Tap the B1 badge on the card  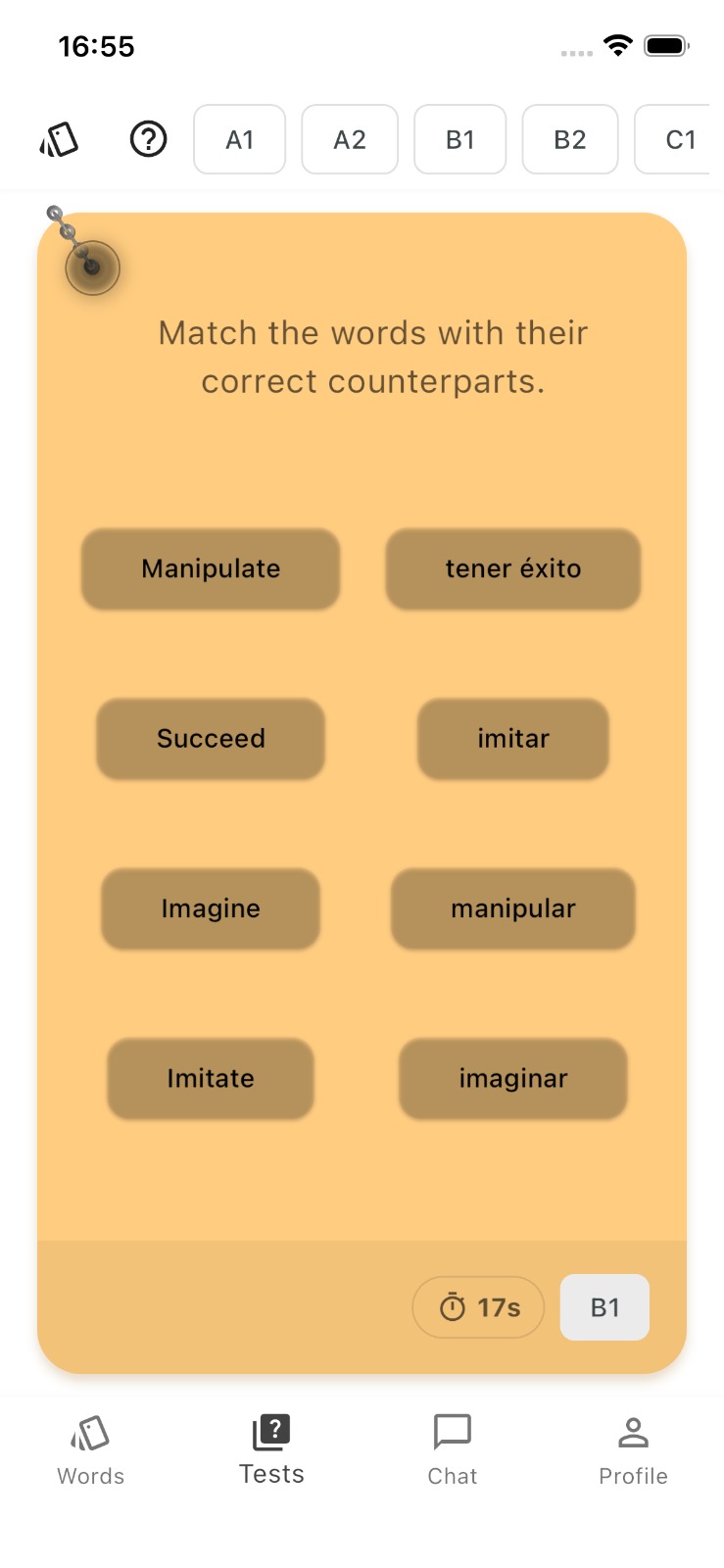[604, 1307]
